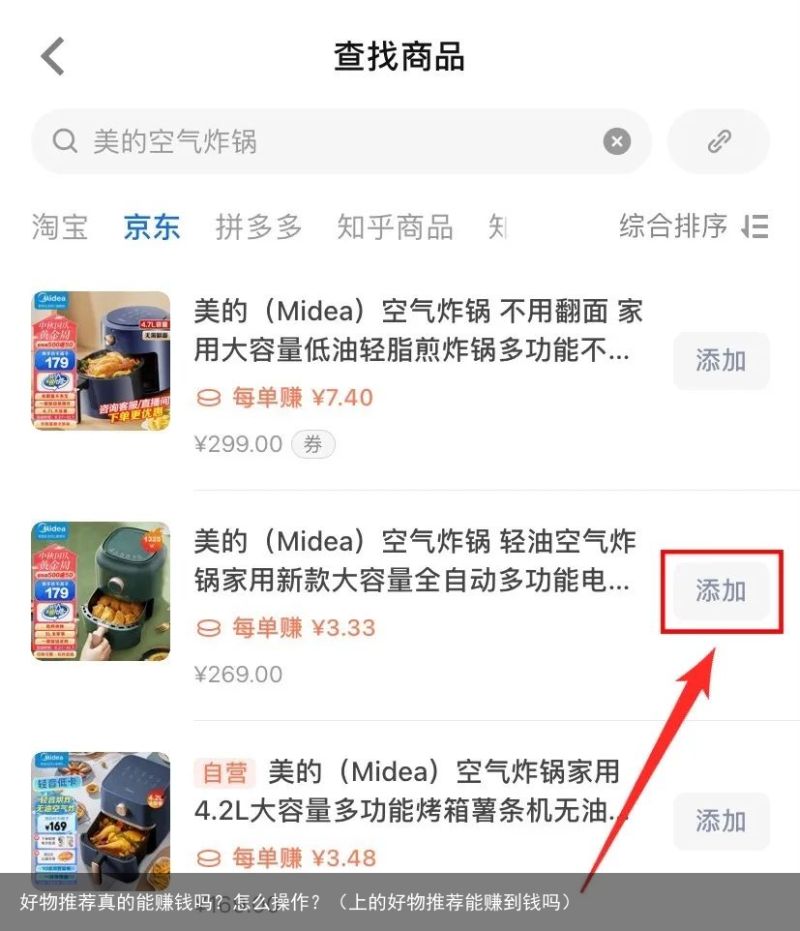This screenshot has height=931, width=800.
Task: Open the 轻油空气炸锅 product listing
Action: tap(414, 561)
